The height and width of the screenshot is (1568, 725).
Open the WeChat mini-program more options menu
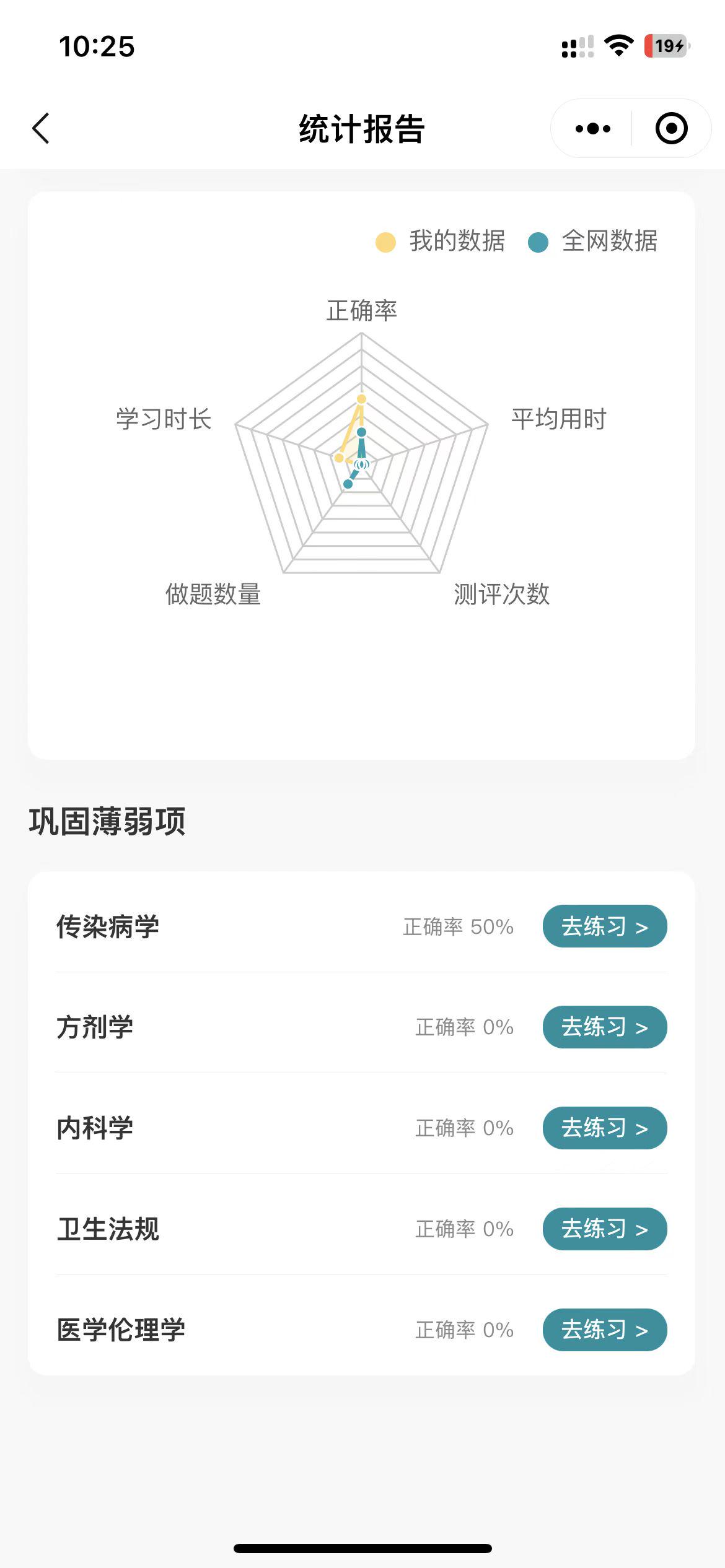pyautogui.click(x=592, y=128)
